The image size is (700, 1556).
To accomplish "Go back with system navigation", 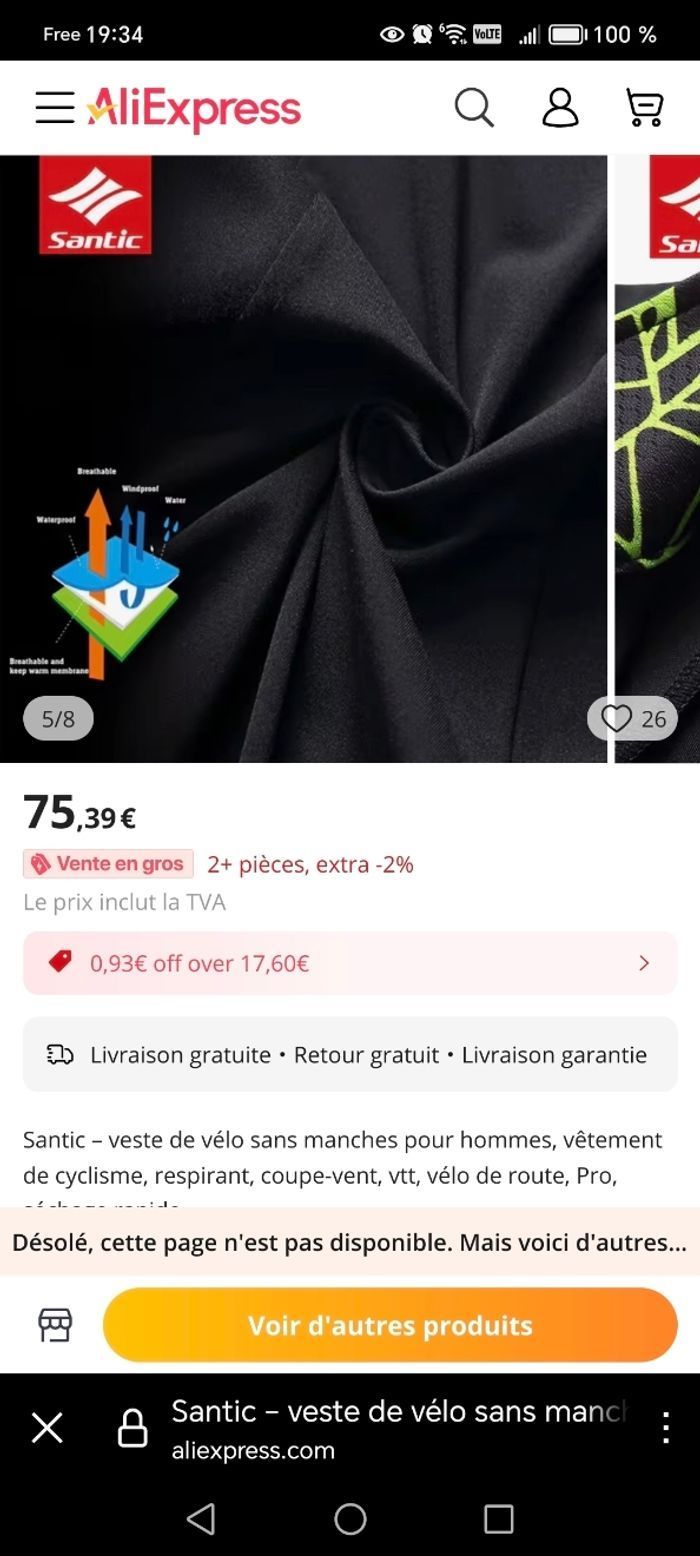I will coord(201,1519).
